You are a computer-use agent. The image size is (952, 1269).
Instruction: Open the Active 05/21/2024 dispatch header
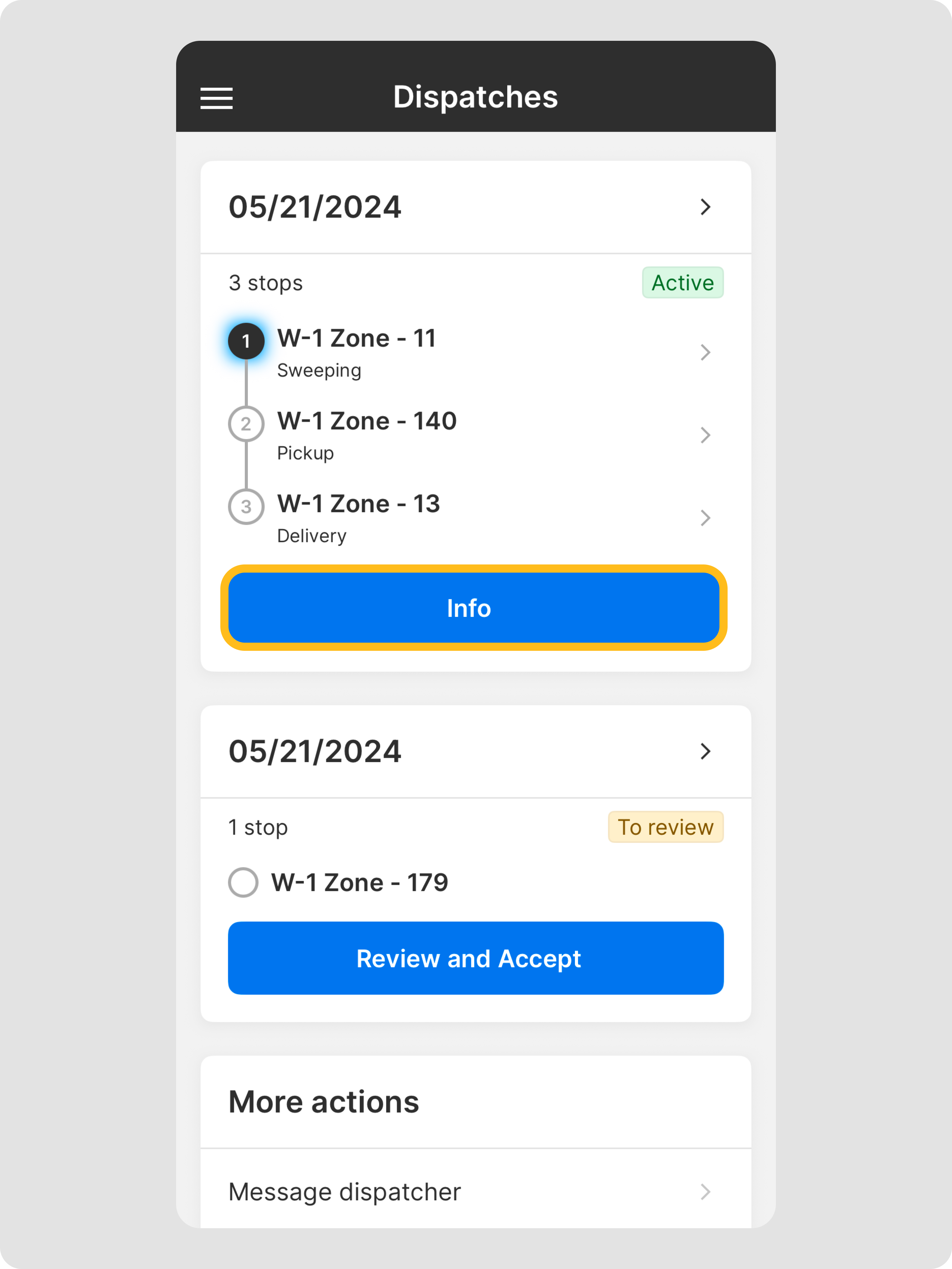475,207
